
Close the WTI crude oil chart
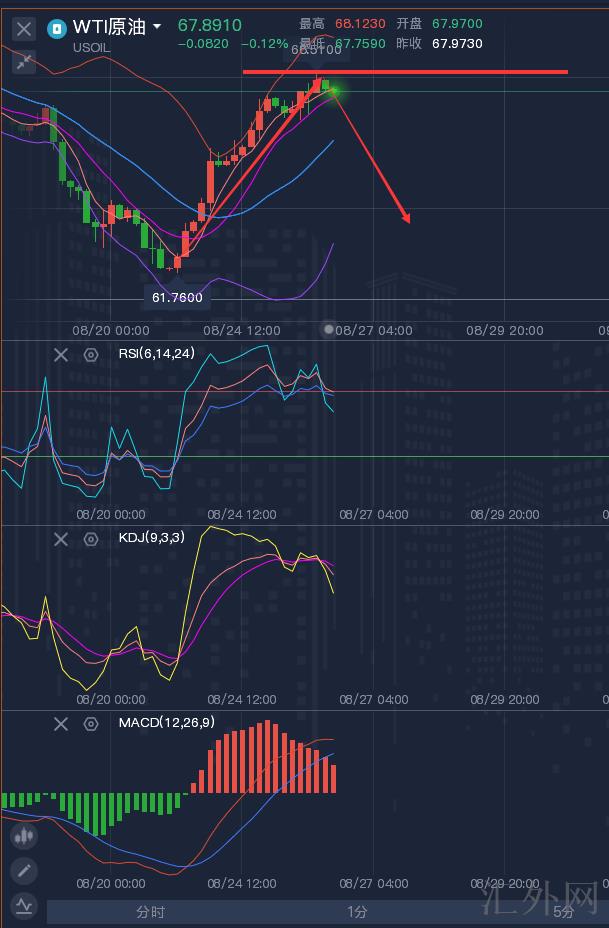[23, 29]
